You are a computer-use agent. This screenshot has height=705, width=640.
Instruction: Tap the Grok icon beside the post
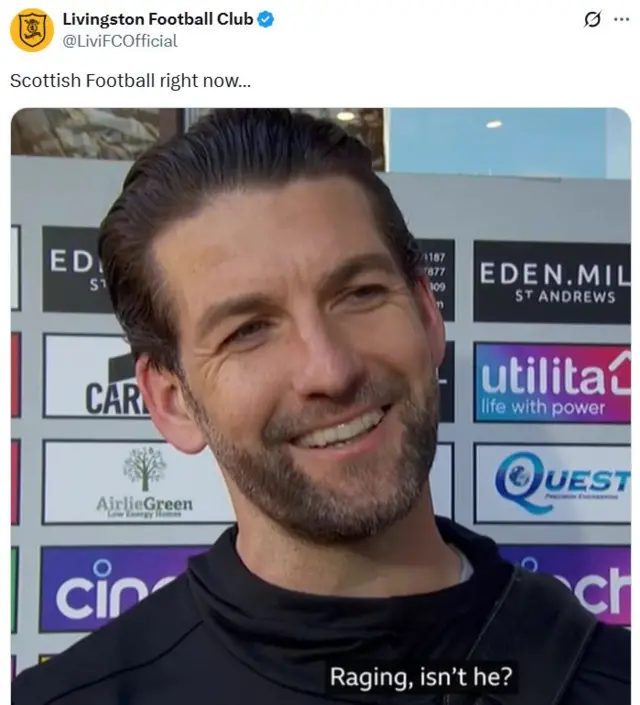pos(592,20)
